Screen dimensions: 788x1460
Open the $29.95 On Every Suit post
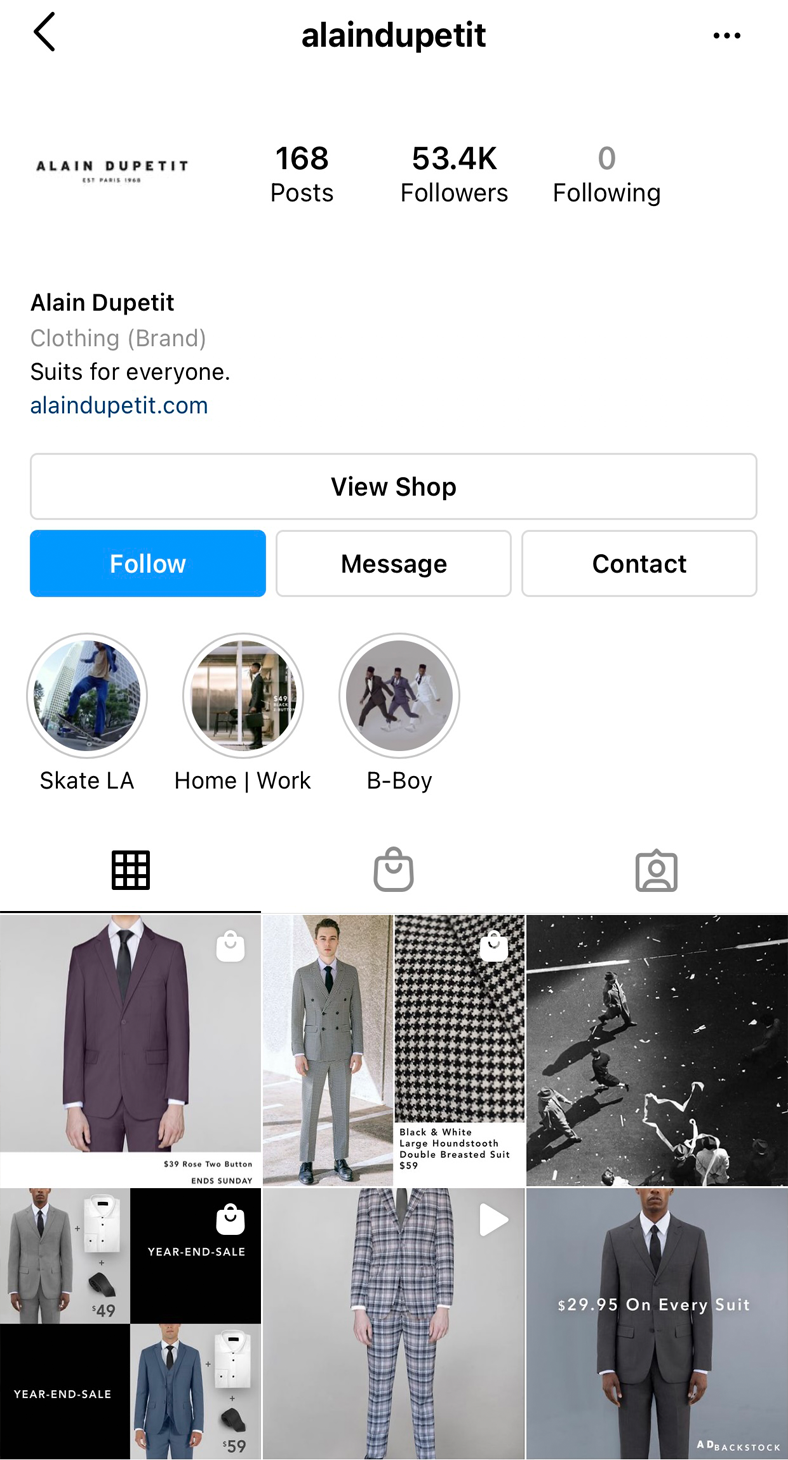[x=657, y=1323]
